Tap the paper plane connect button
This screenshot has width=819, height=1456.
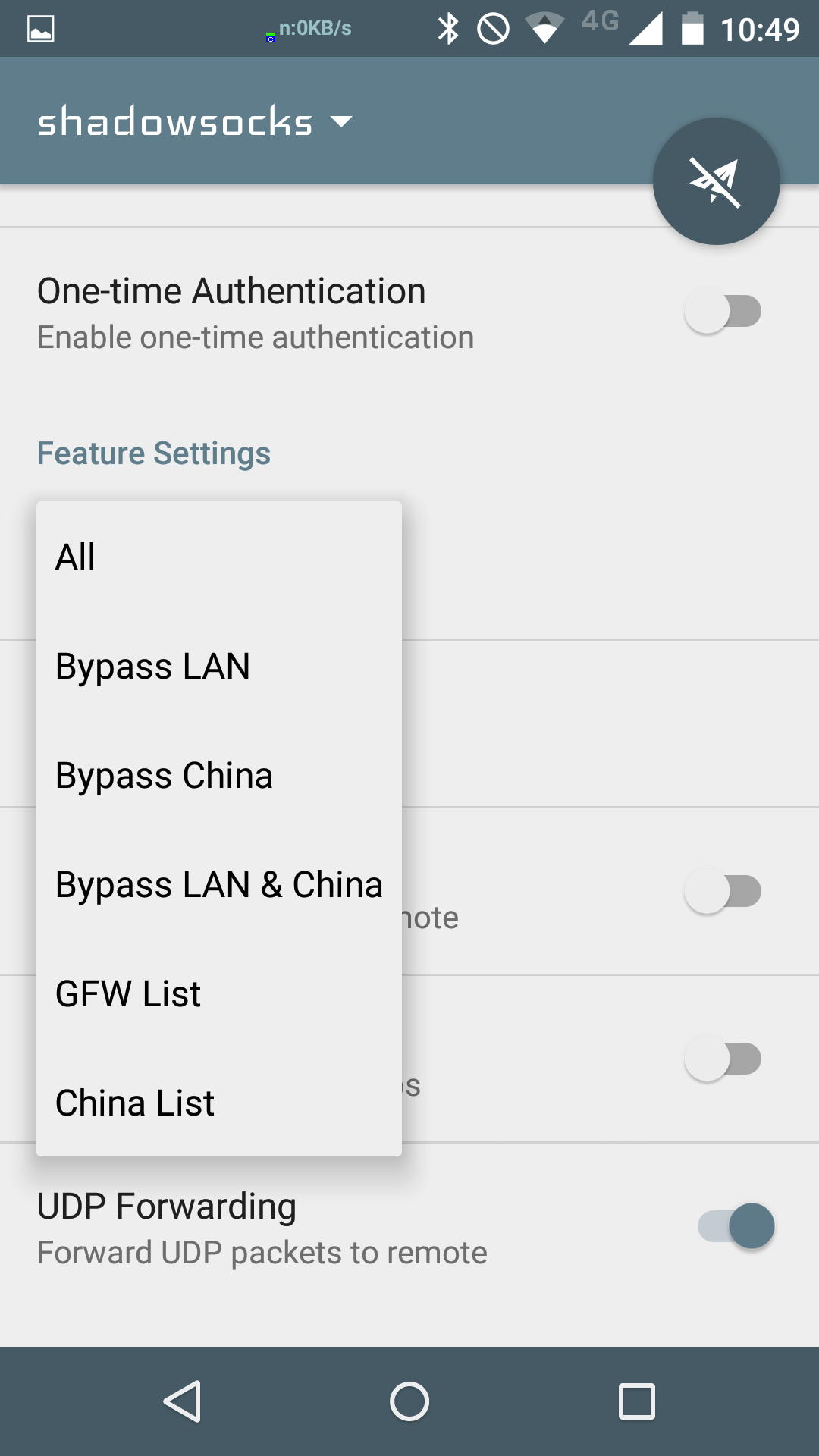point(716,181)
